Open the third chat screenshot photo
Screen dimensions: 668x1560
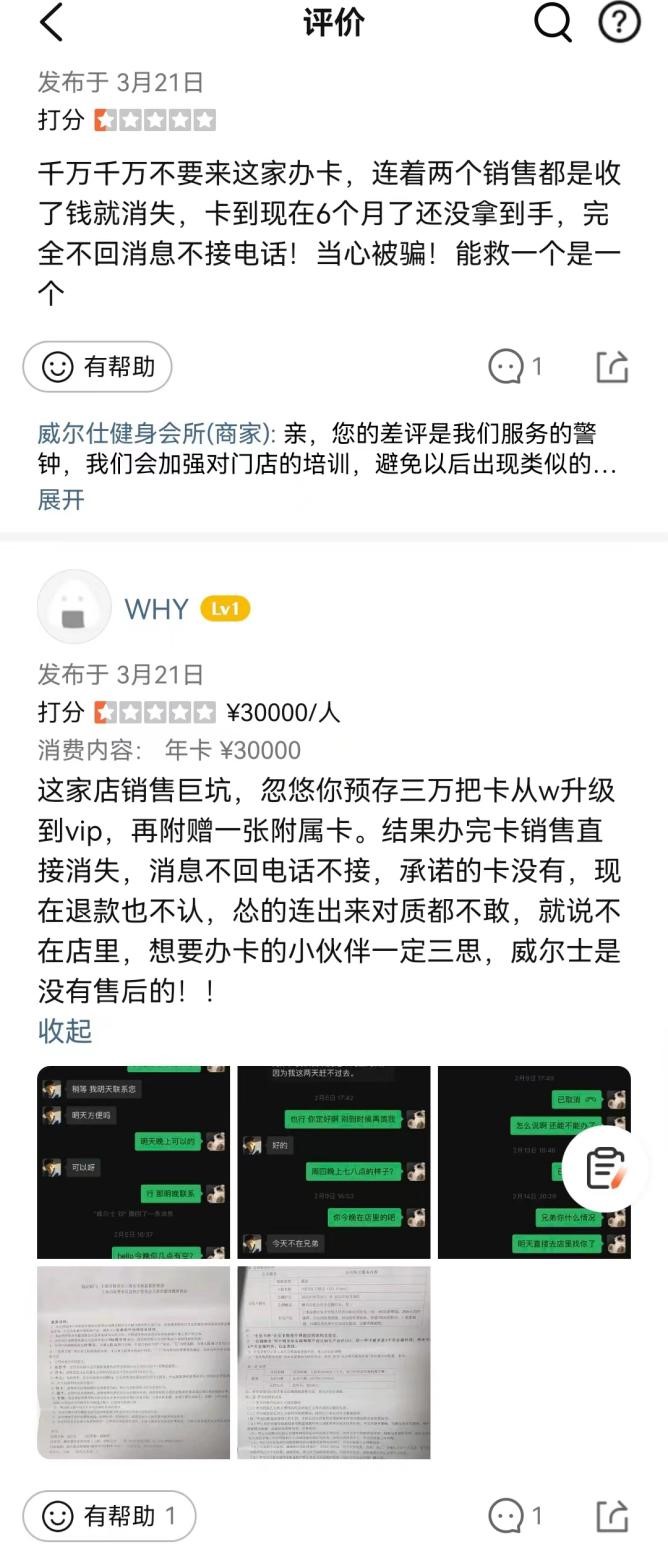click(x=534, y=1162)
